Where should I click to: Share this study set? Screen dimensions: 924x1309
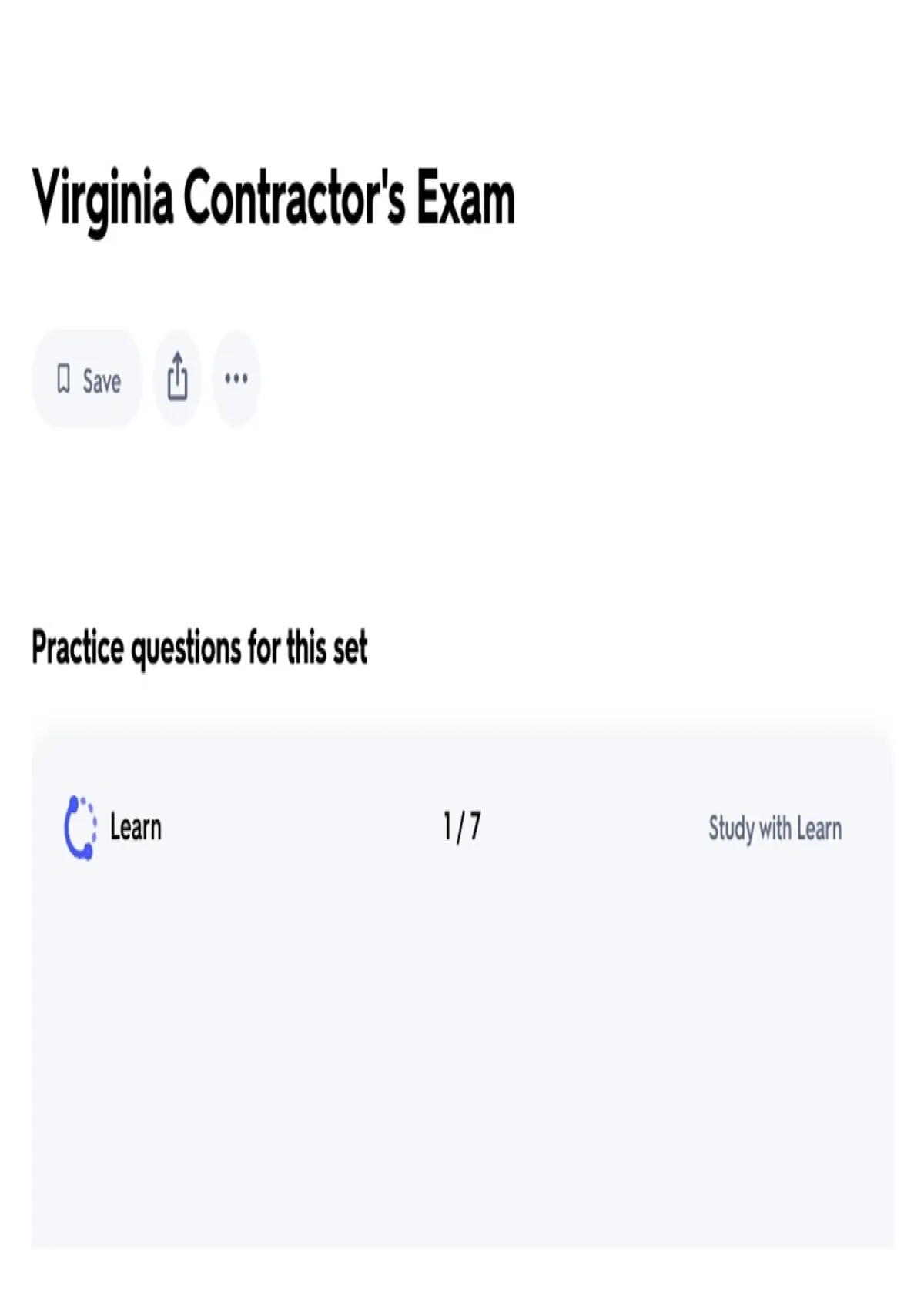[x=177, y=378]
